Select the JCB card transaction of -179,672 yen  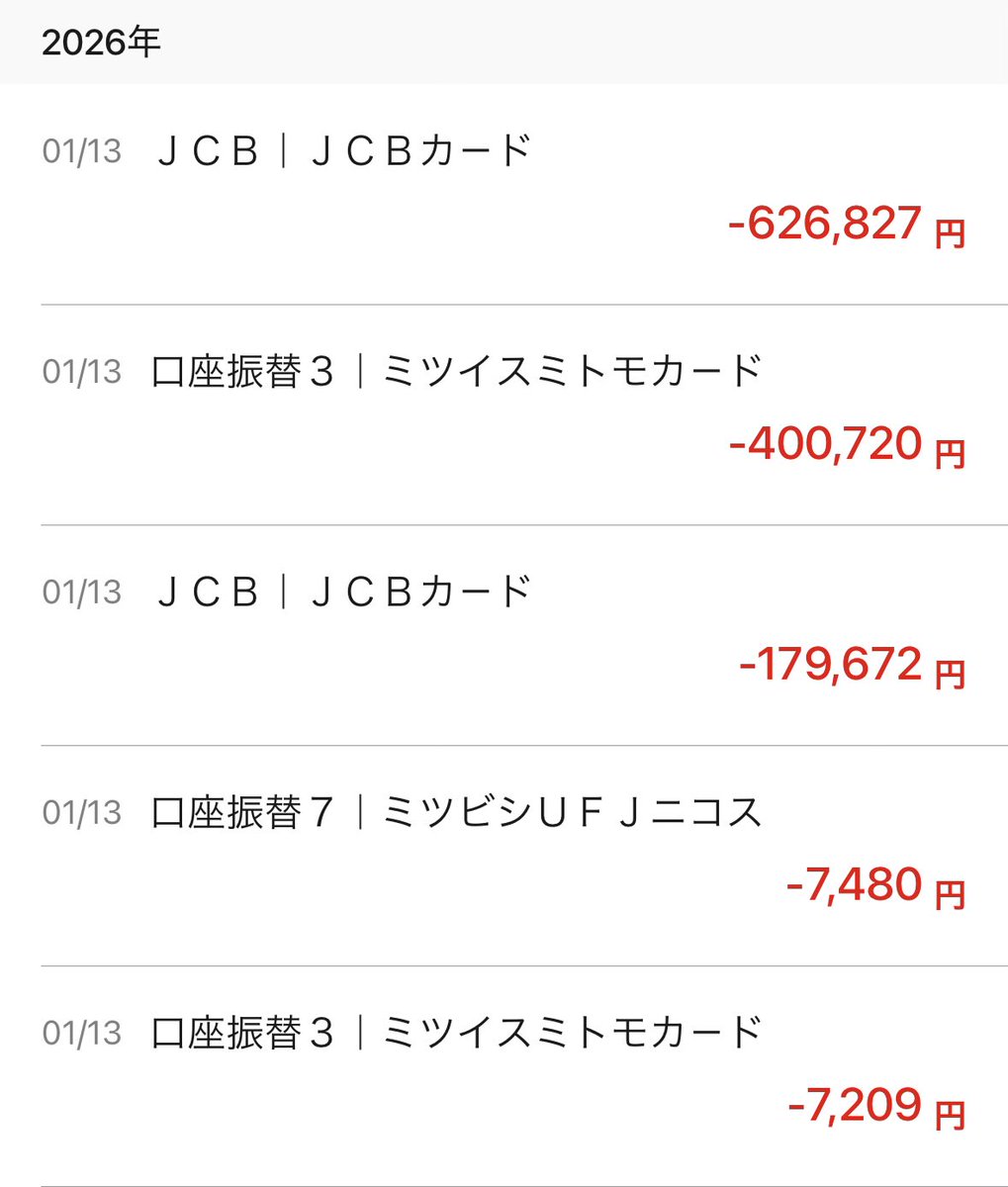coord(504,634)
